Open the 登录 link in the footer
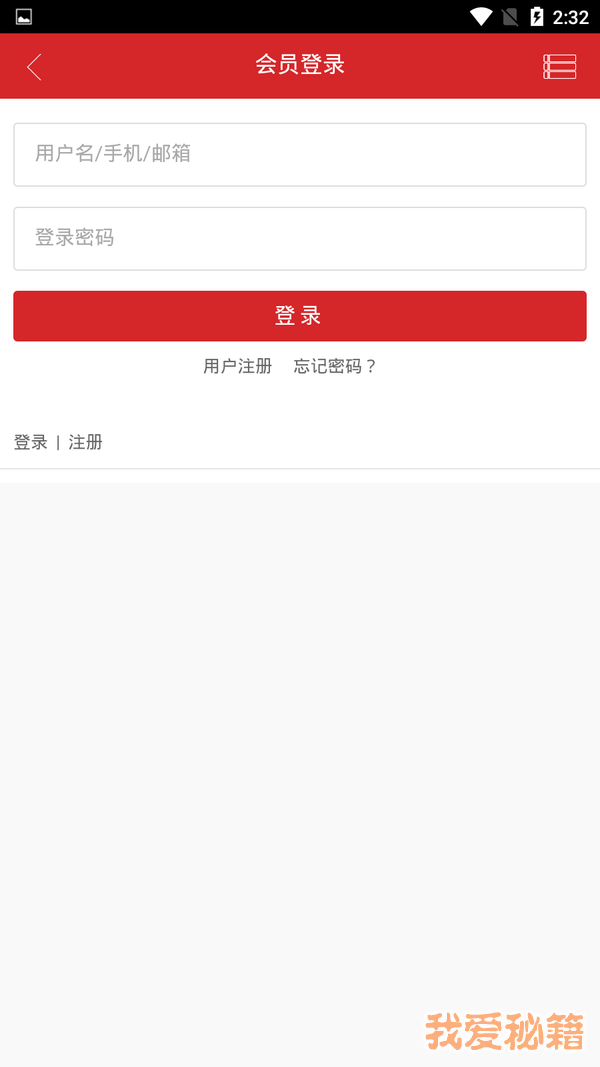Screen dimensions: 600x1067 pyautogui.click(x=31, y=442)
